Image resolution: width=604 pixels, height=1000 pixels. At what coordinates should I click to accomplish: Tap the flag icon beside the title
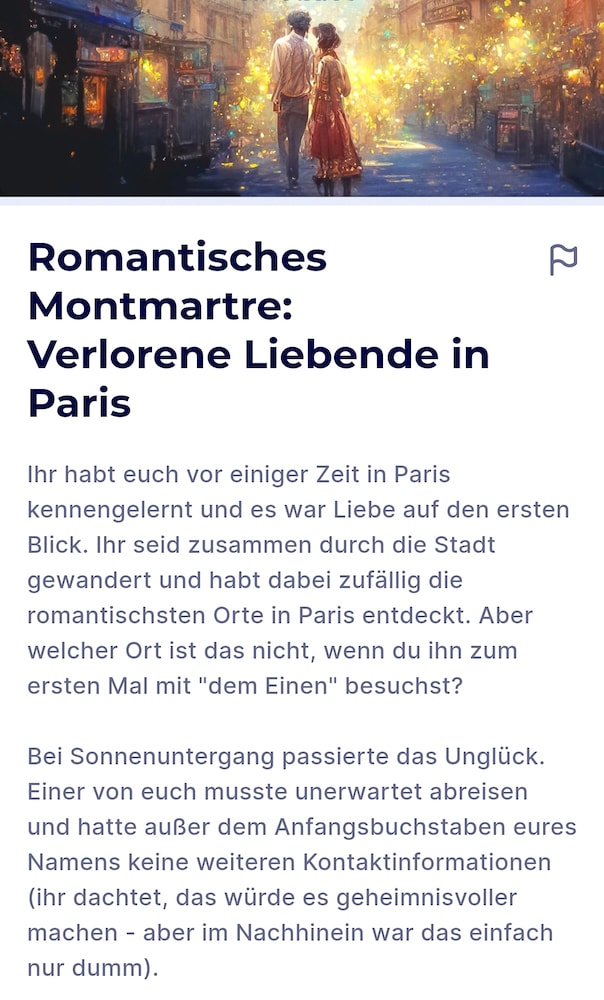563,260
